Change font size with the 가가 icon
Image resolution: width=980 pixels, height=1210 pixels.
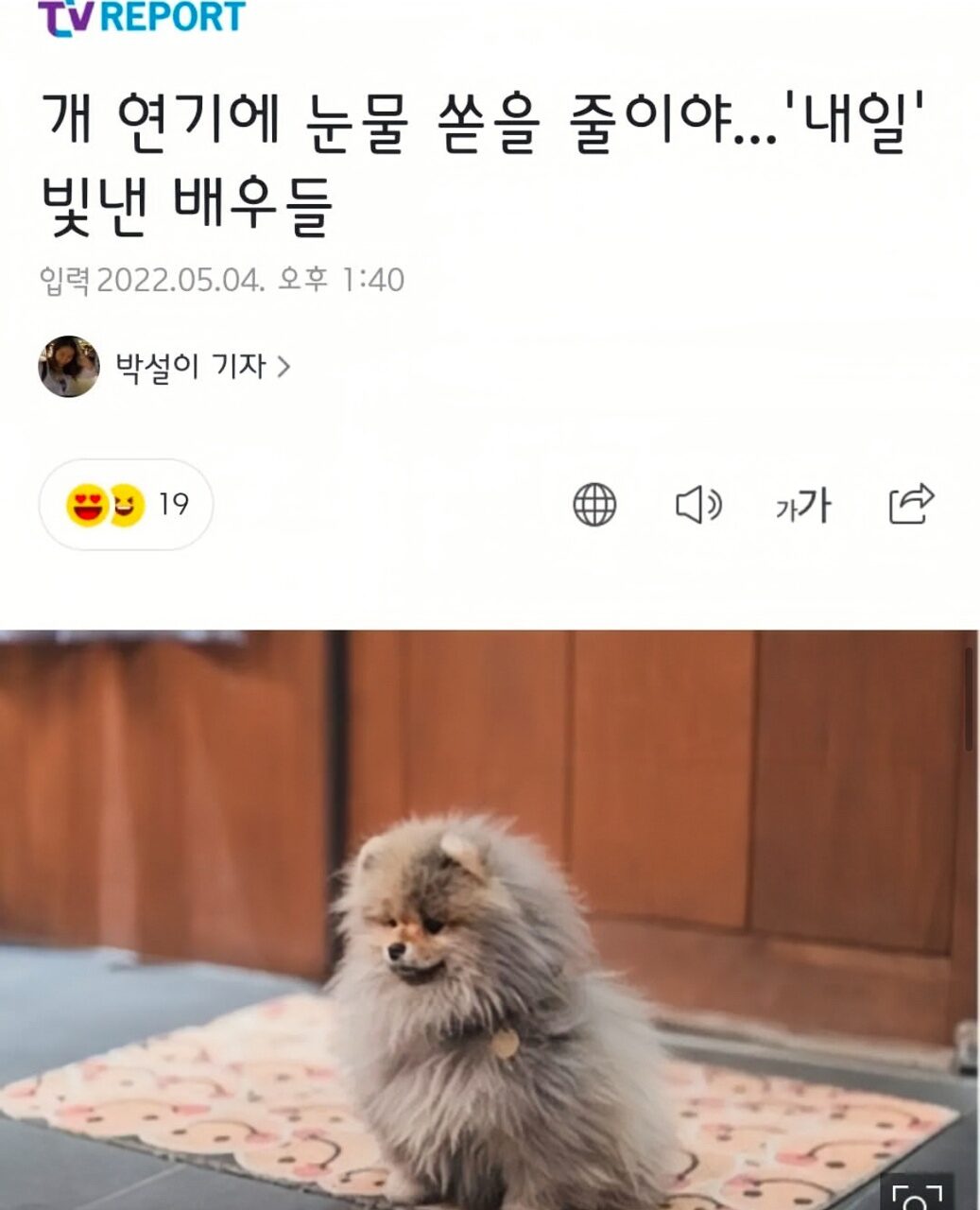coord(803,505)
